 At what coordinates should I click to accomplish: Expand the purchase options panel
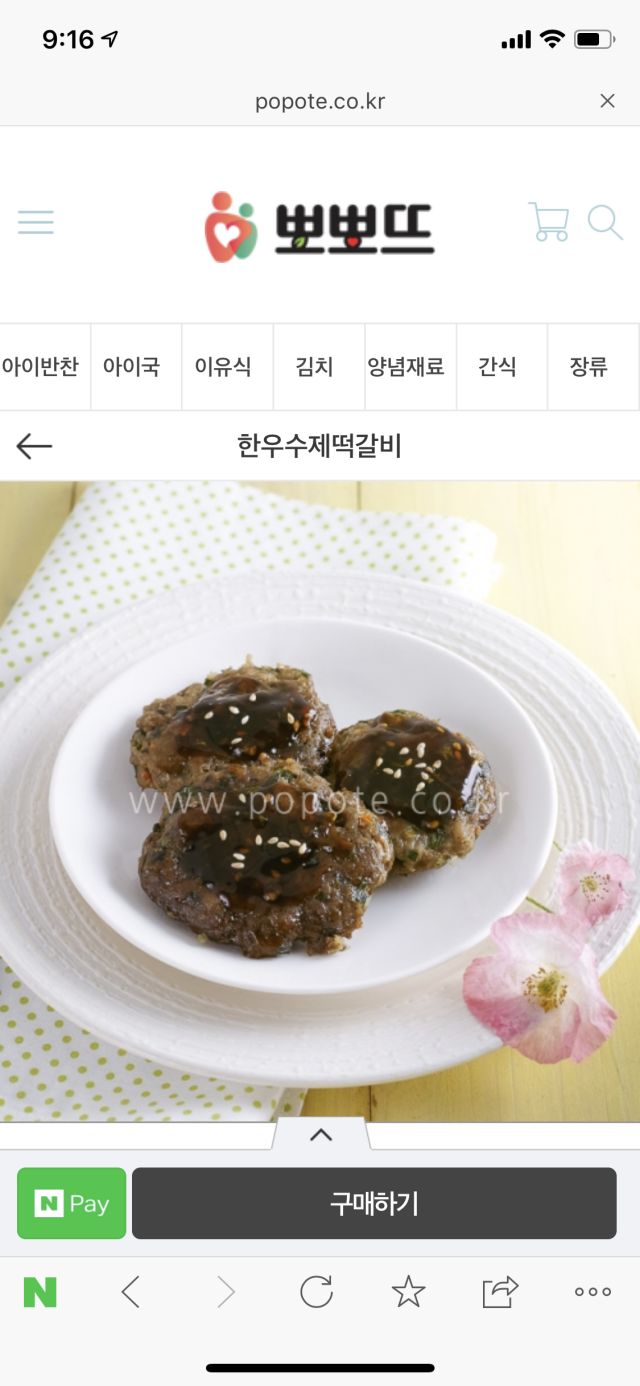pos(320,1134)
